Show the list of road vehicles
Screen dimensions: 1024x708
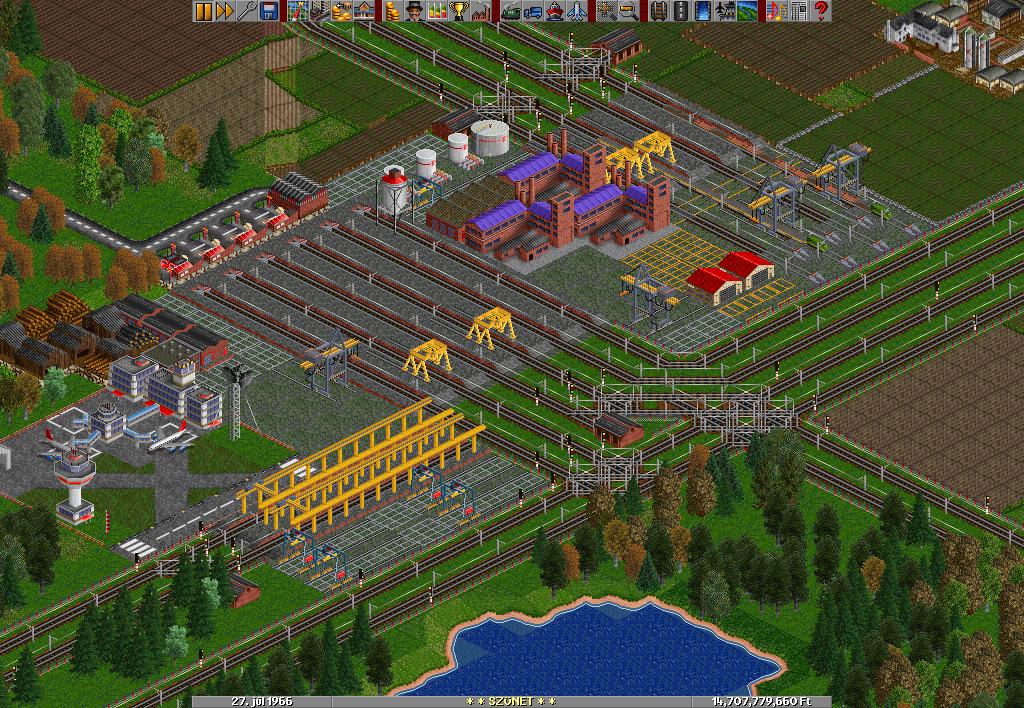pos(533,11)
